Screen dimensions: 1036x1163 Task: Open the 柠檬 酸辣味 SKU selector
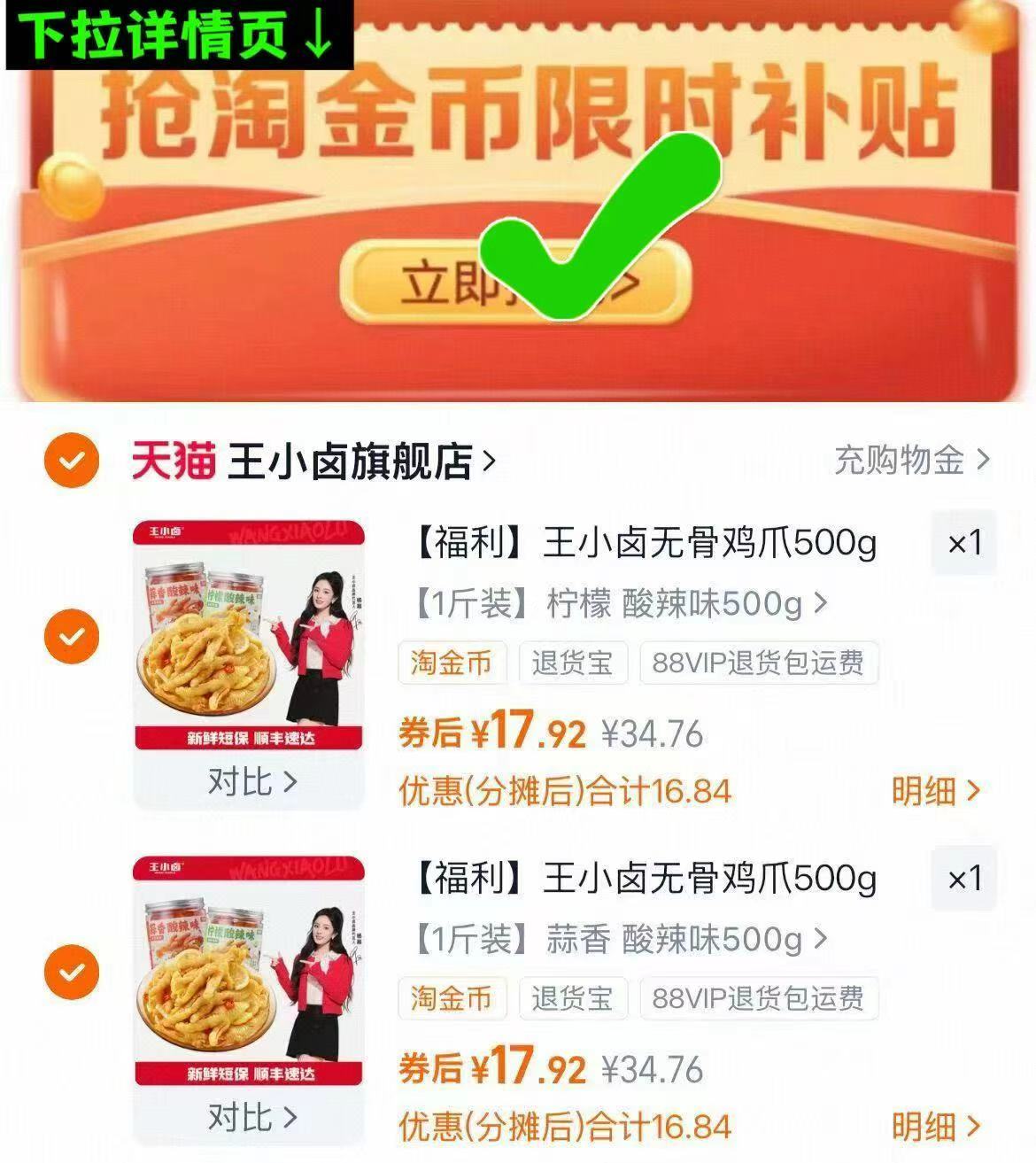pyautogui.click(x=611, y=602)
